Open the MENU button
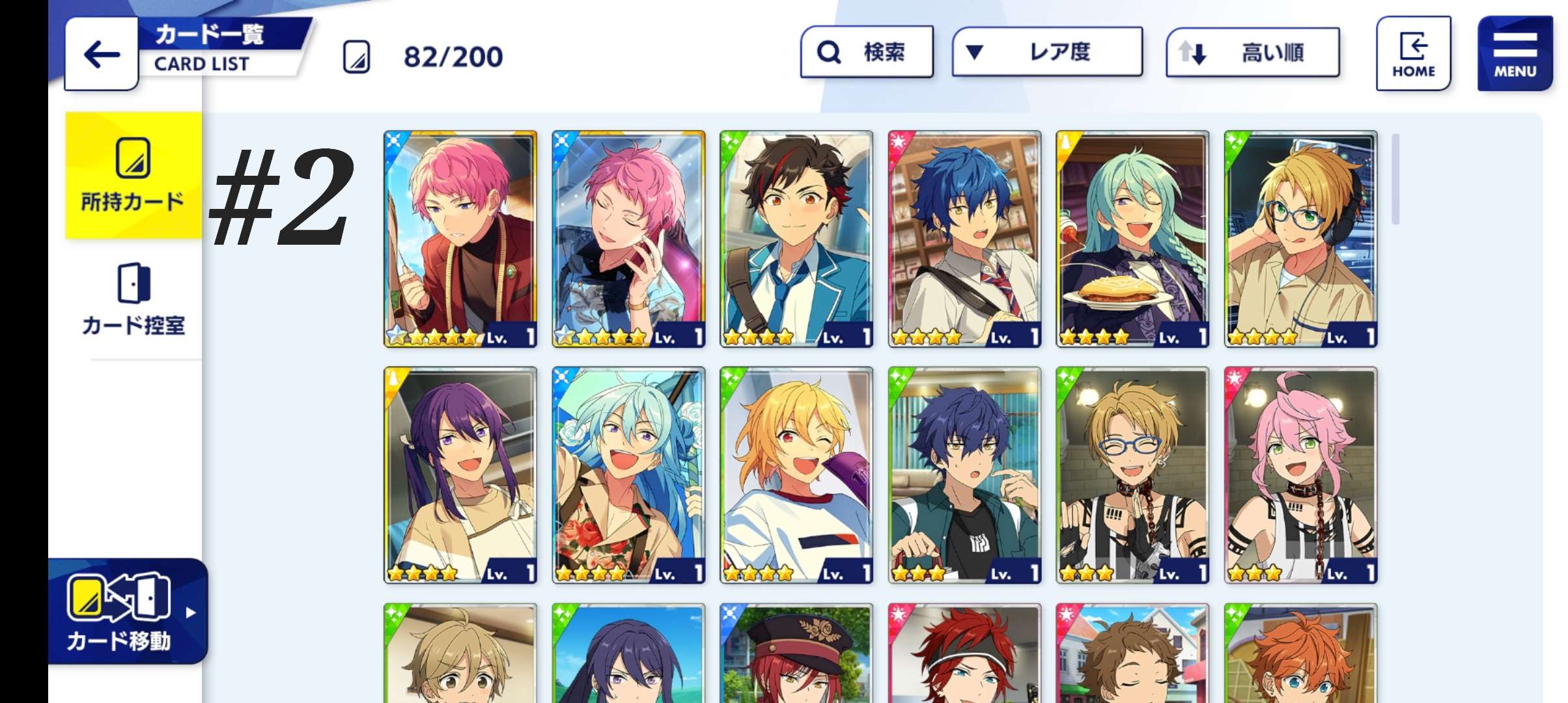The image size is (1568, 703). coord(1515,54)
